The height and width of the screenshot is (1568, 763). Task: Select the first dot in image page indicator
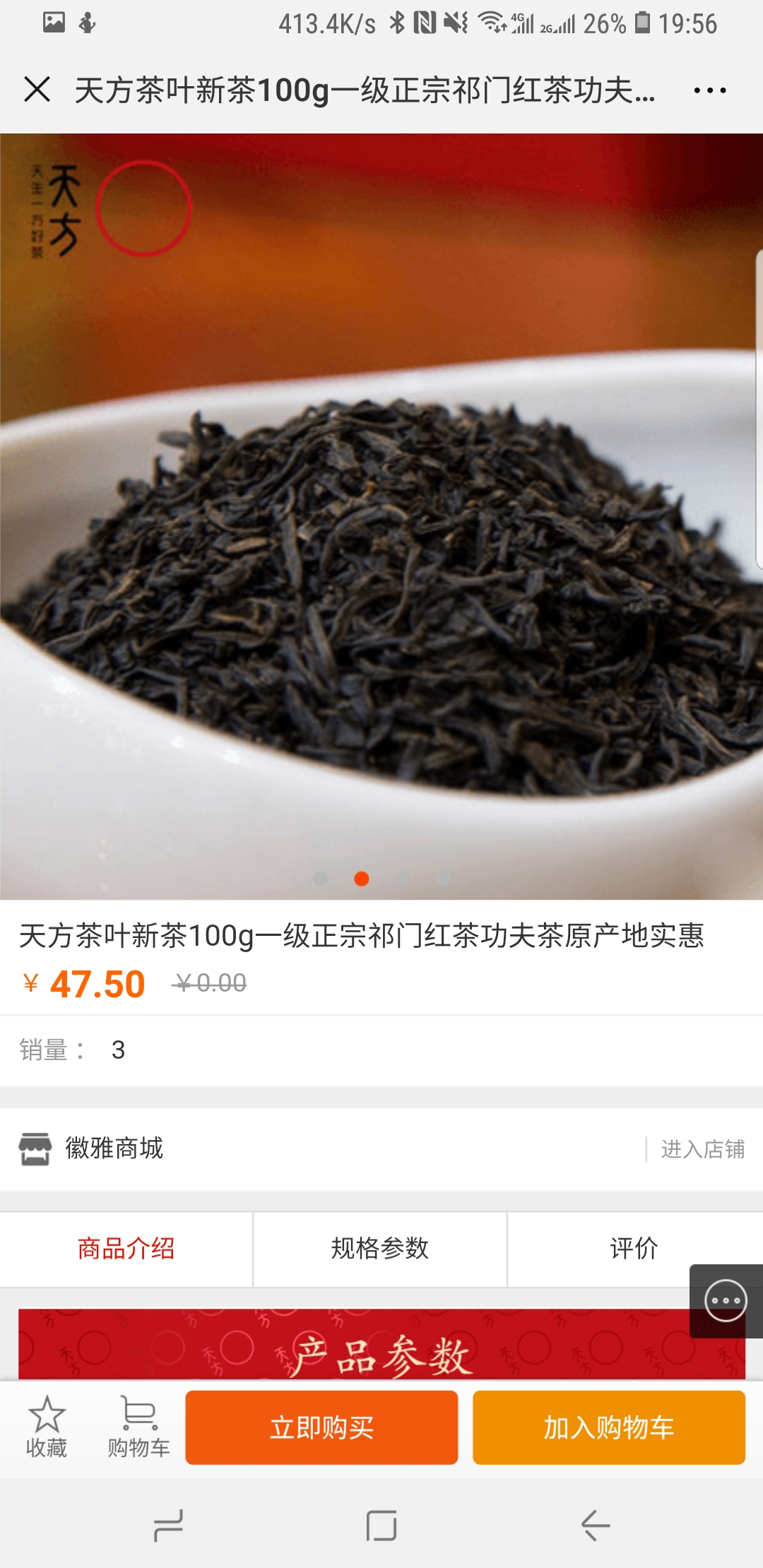pos(321,879)
